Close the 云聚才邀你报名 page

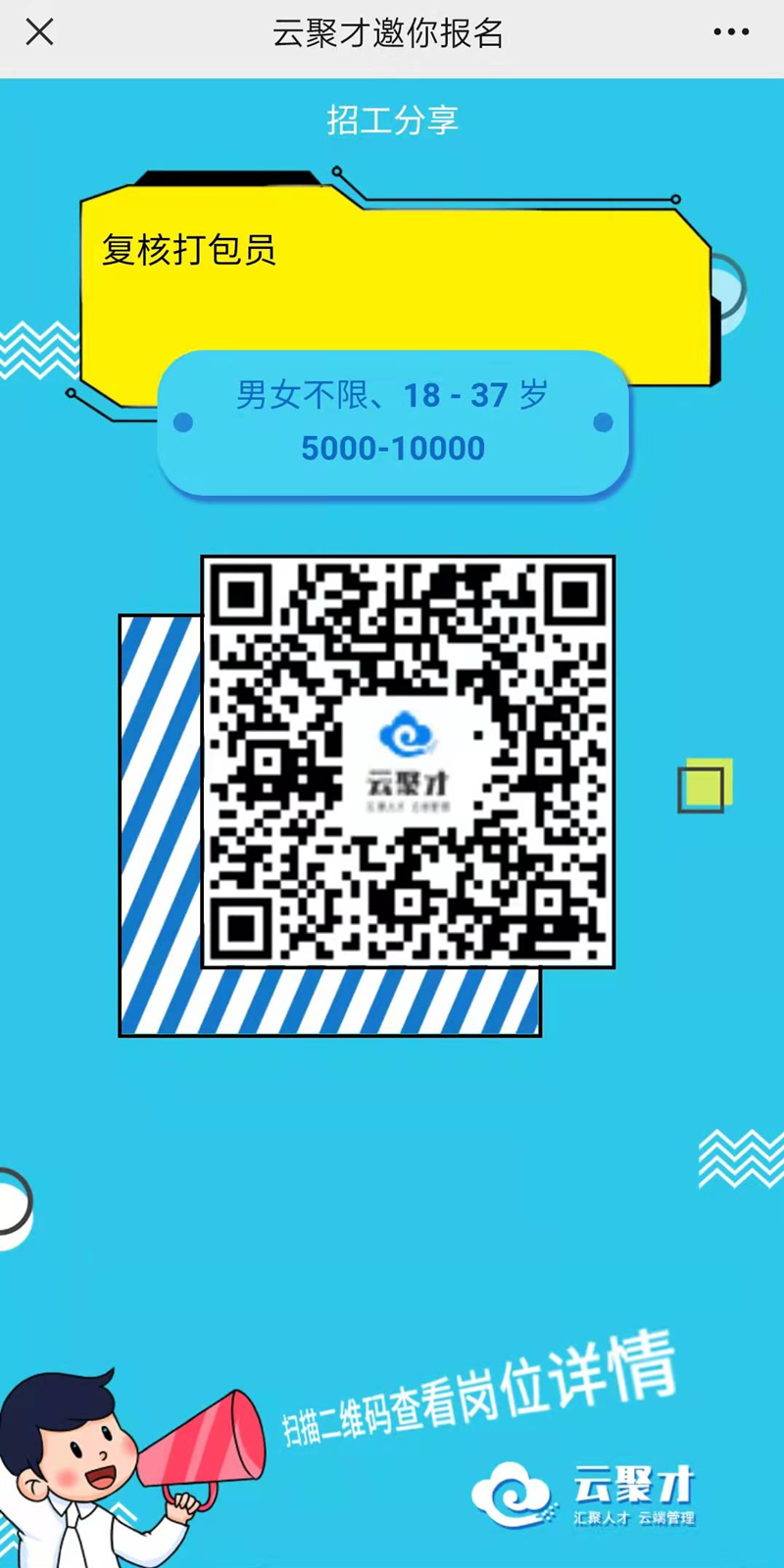(x=39, y=32)
